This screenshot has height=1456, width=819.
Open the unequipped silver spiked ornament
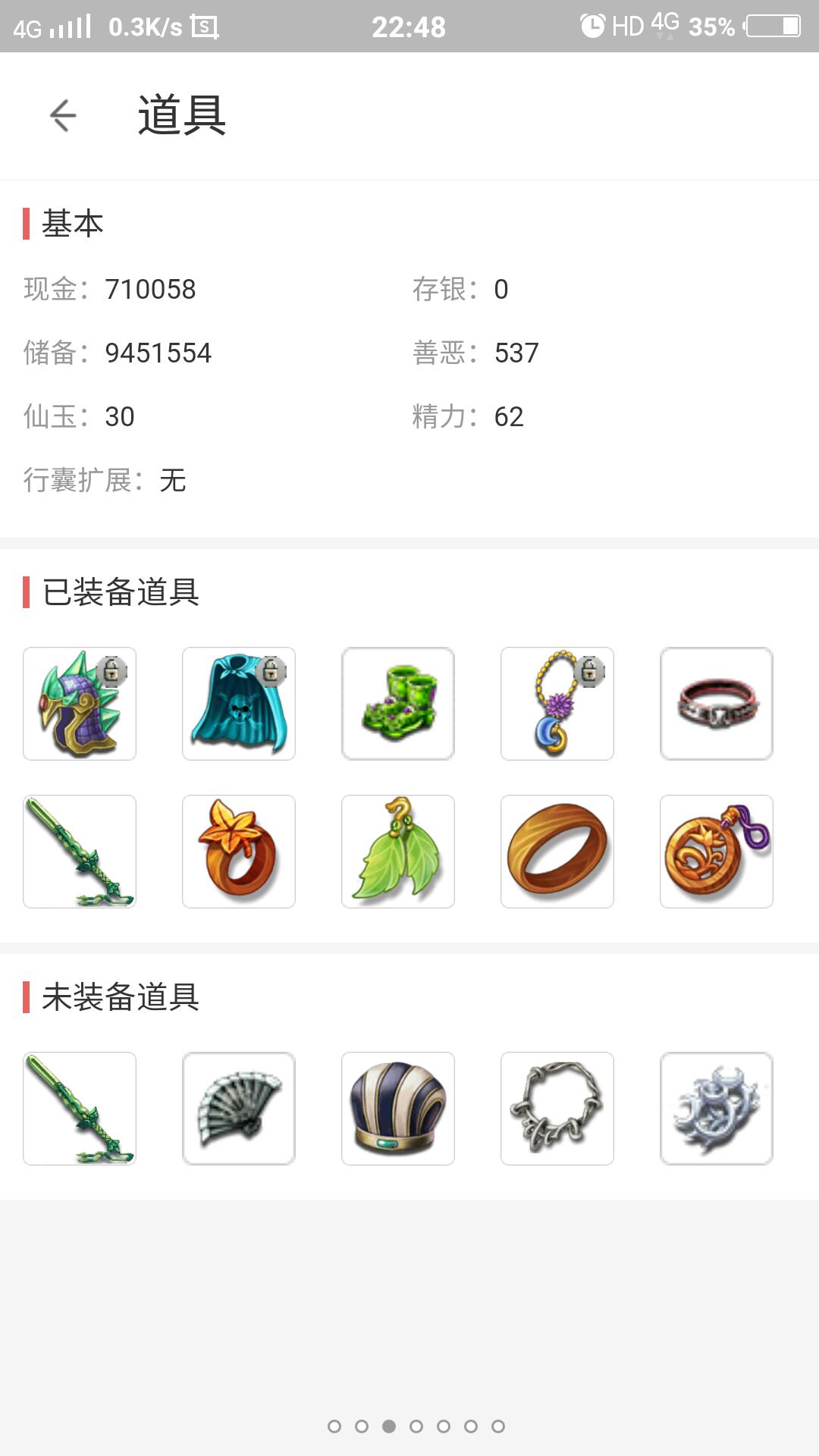(717, 1108)
